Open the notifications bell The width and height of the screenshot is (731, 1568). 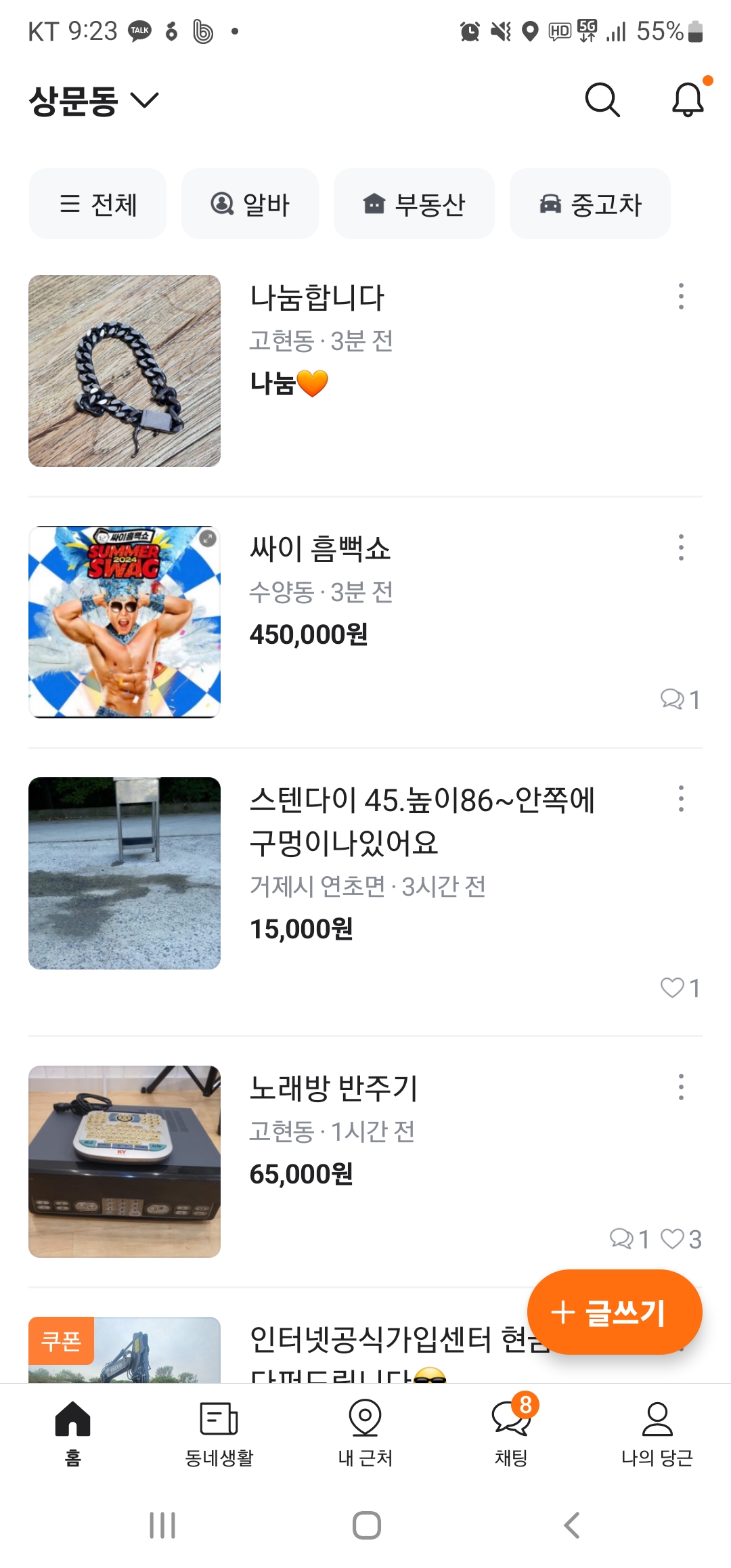click(x=688, y=100)
